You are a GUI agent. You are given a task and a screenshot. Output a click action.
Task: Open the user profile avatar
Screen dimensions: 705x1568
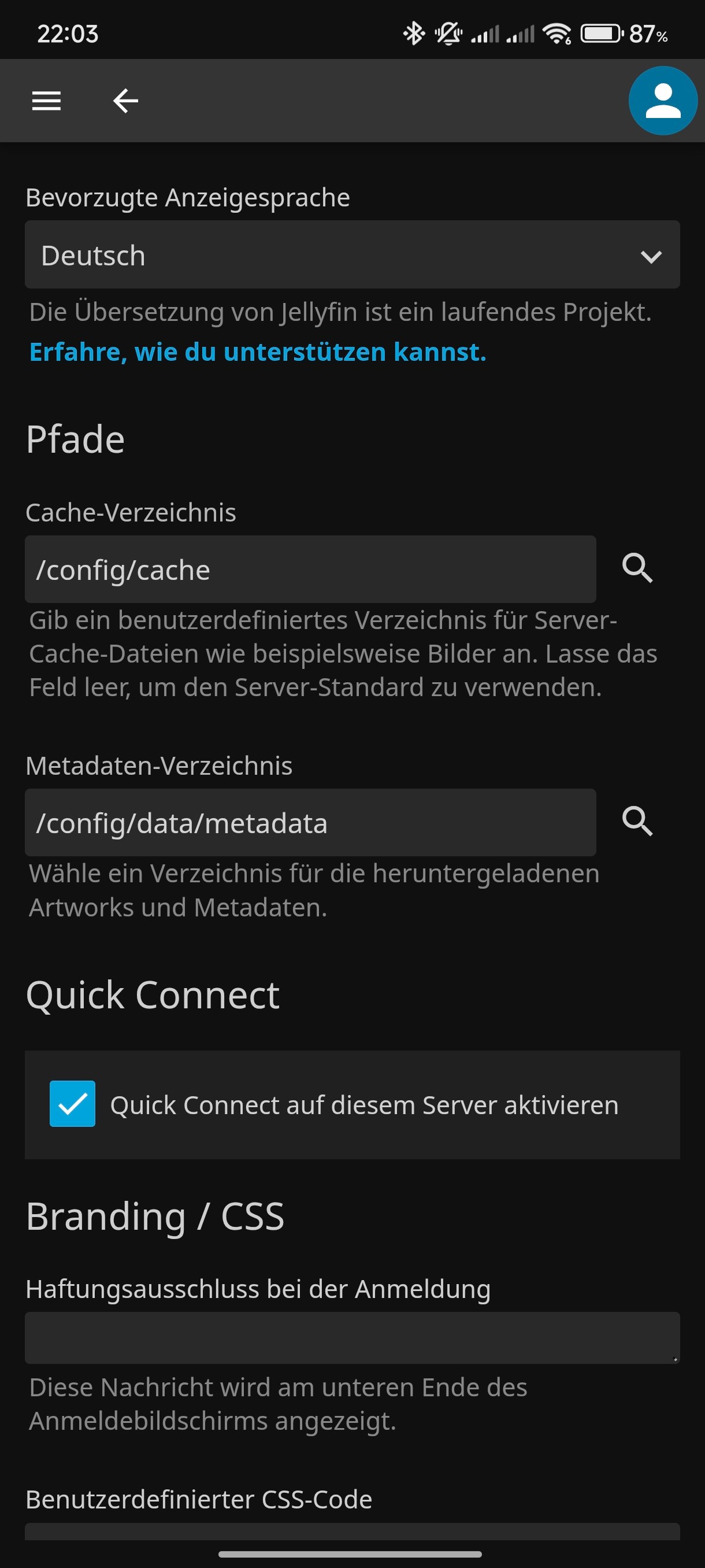[662, 101]
